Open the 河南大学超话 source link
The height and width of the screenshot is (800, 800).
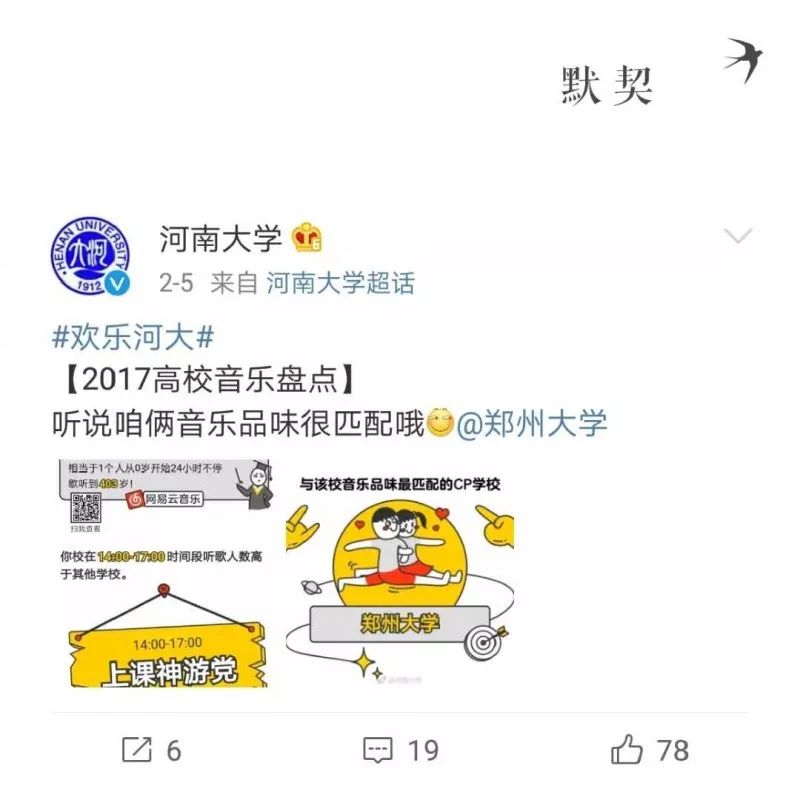[340, 283]
